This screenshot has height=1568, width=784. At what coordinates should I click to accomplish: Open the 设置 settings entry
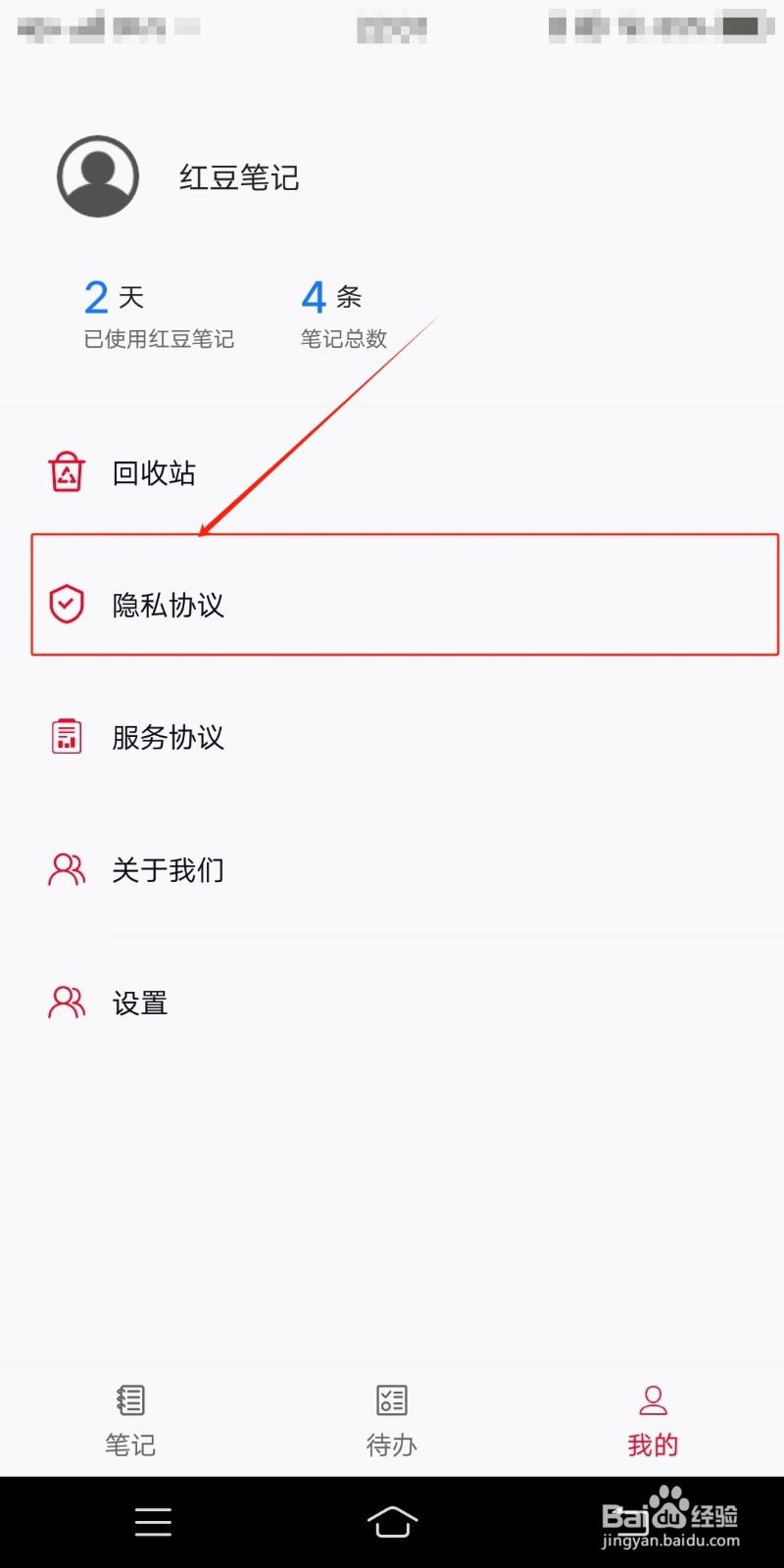click(139, 1001)
